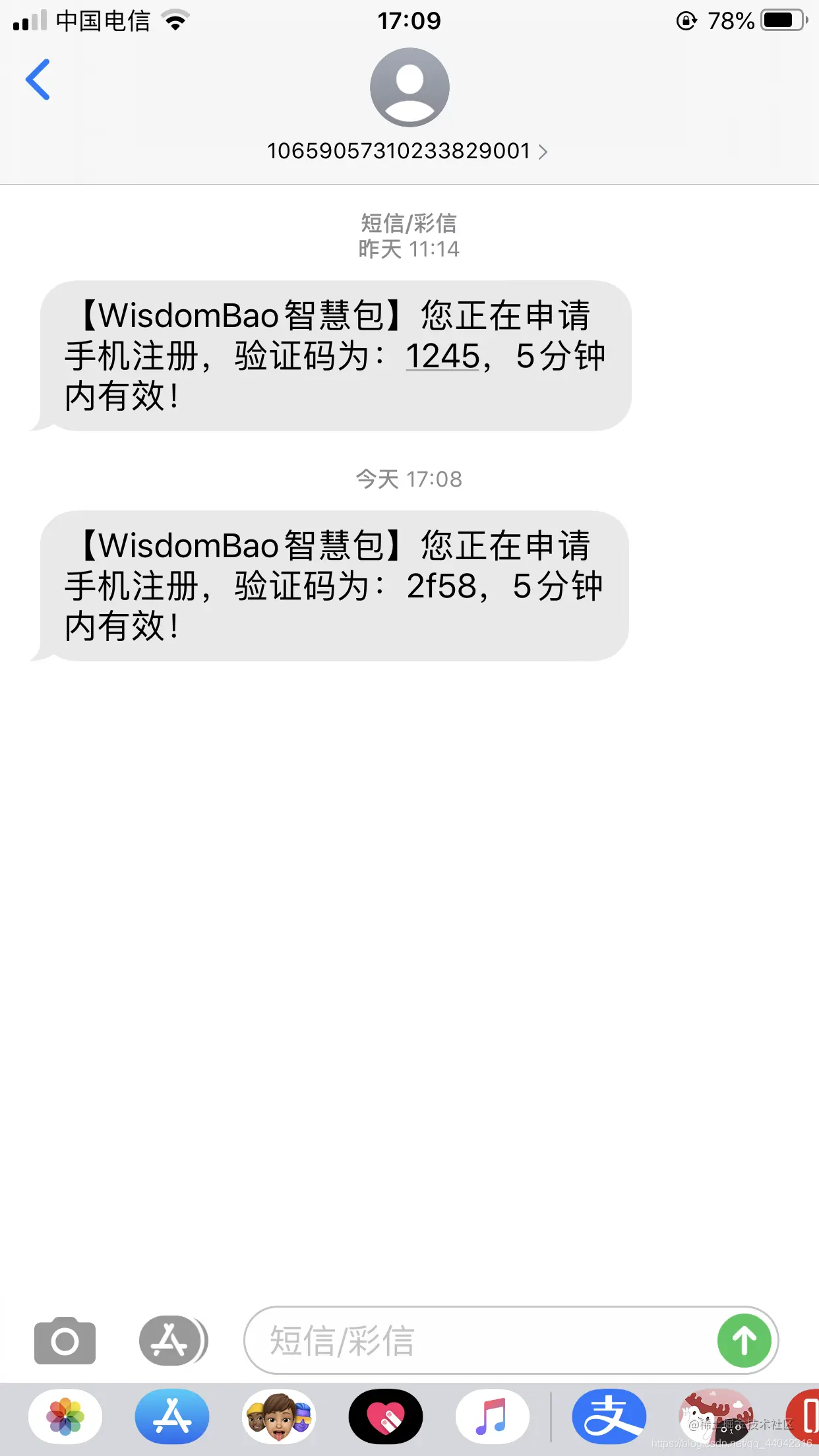Image resolution: width=819 pixels, height=1456 pixels.
Task: Open the Alipay iMessage app
Action: click(609, 1416)
